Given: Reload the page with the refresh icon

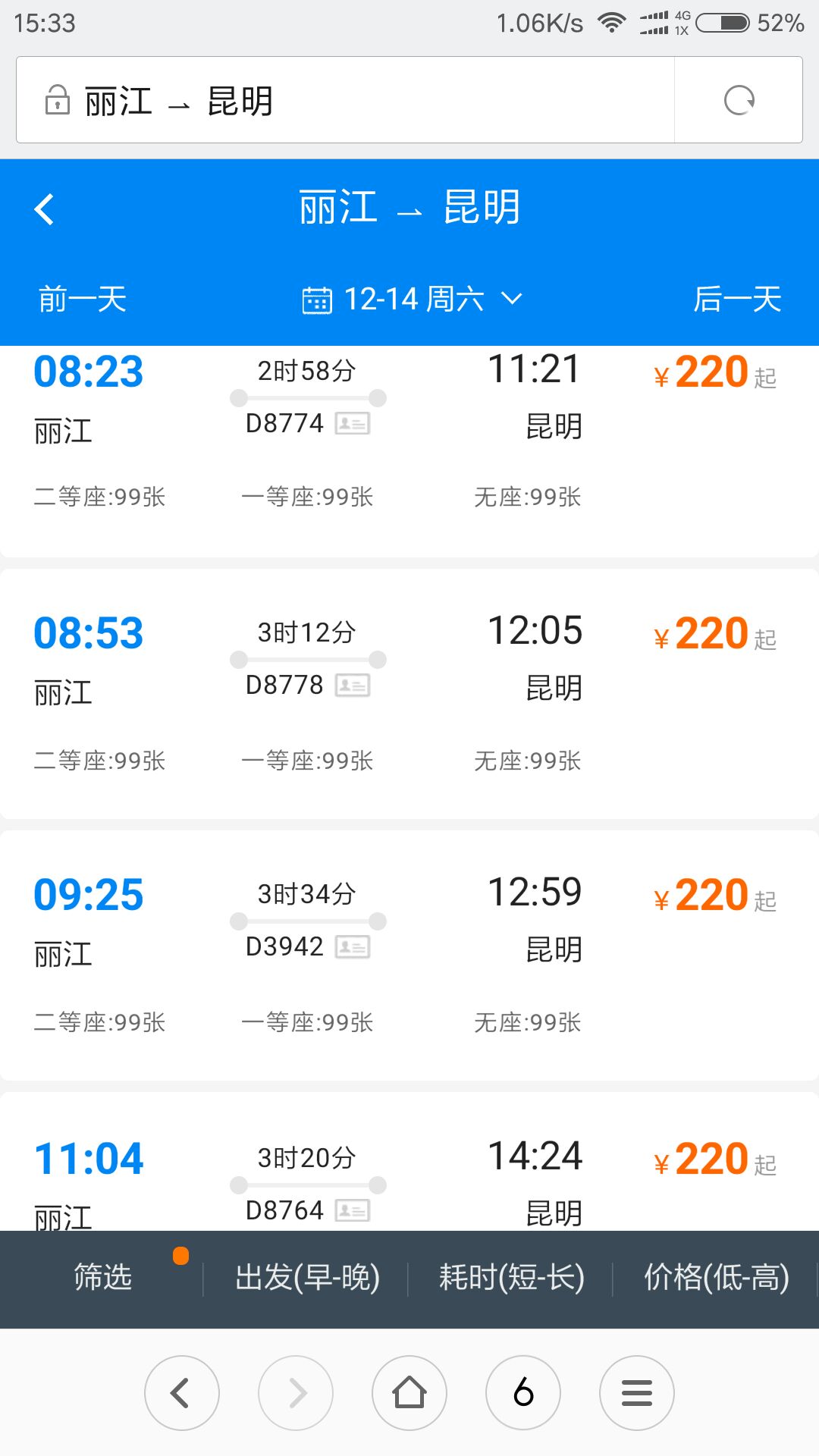Looking at the screenshot, I should pyautogui.click(x=739, y=100).
